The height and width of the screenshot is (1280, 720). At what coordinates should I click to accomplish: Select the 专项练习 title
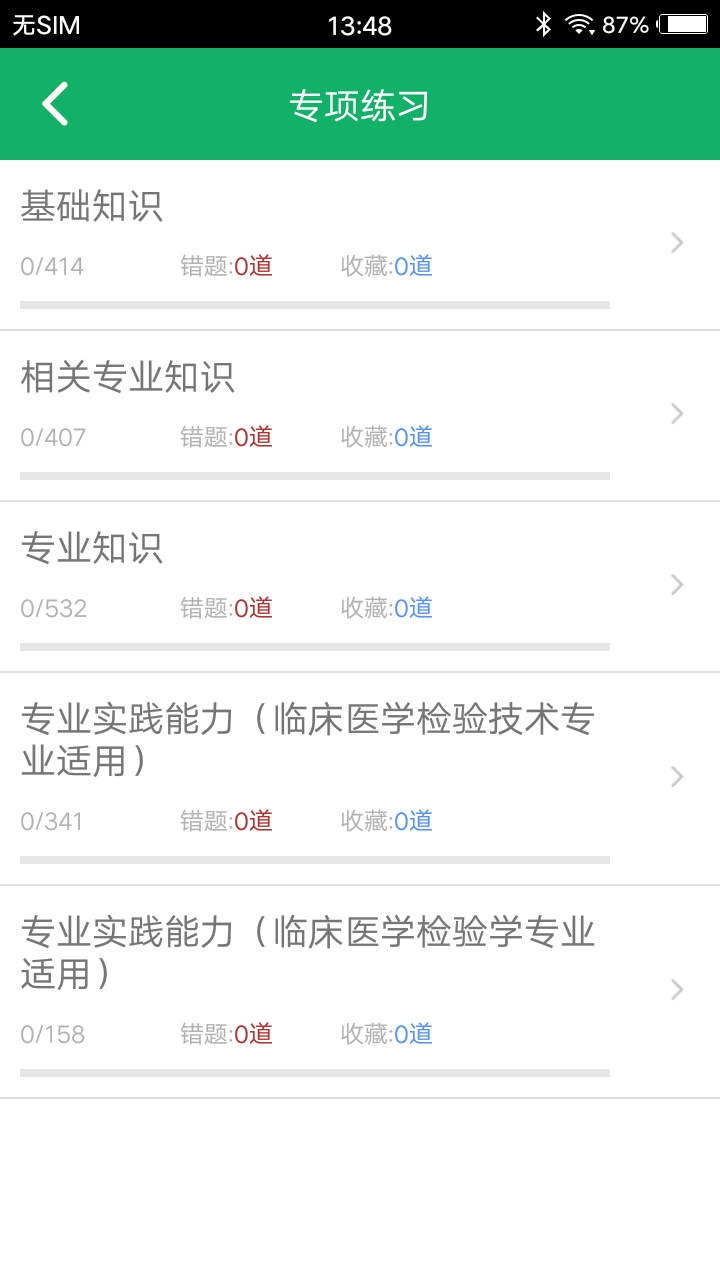(x=360, y=104)
